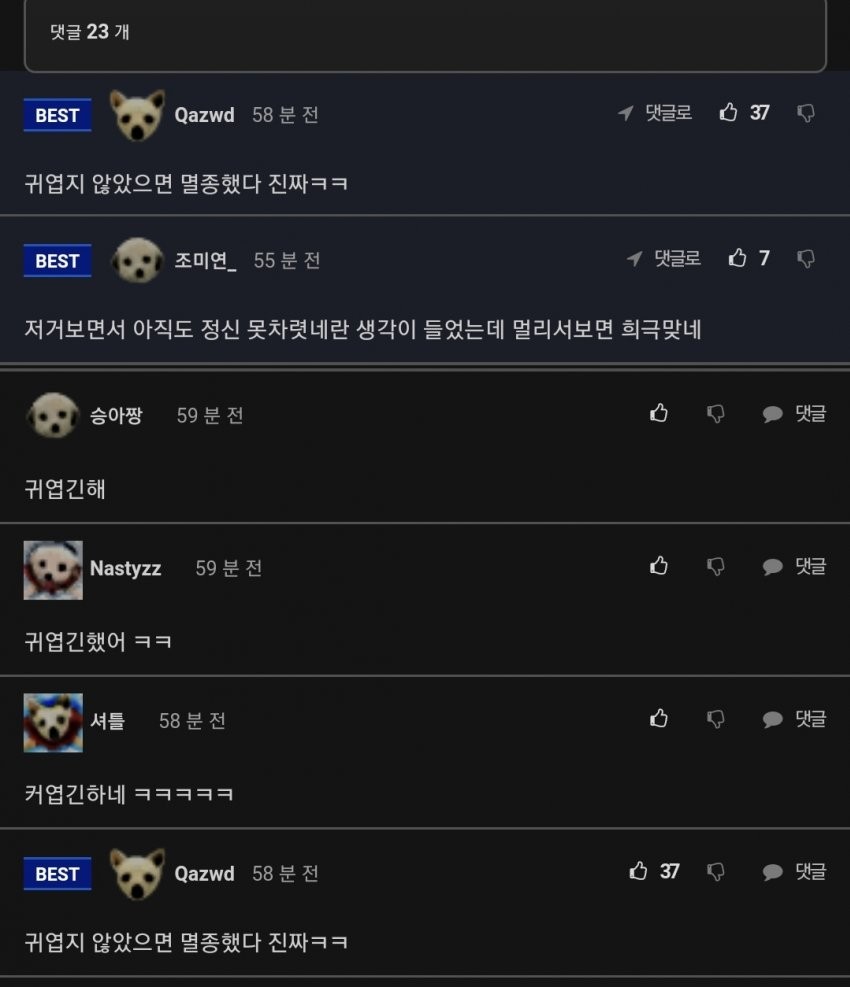The width and height of the screenshot is (850, 987).
Task: Like 승아짱's comment
Action: (659, 413)
